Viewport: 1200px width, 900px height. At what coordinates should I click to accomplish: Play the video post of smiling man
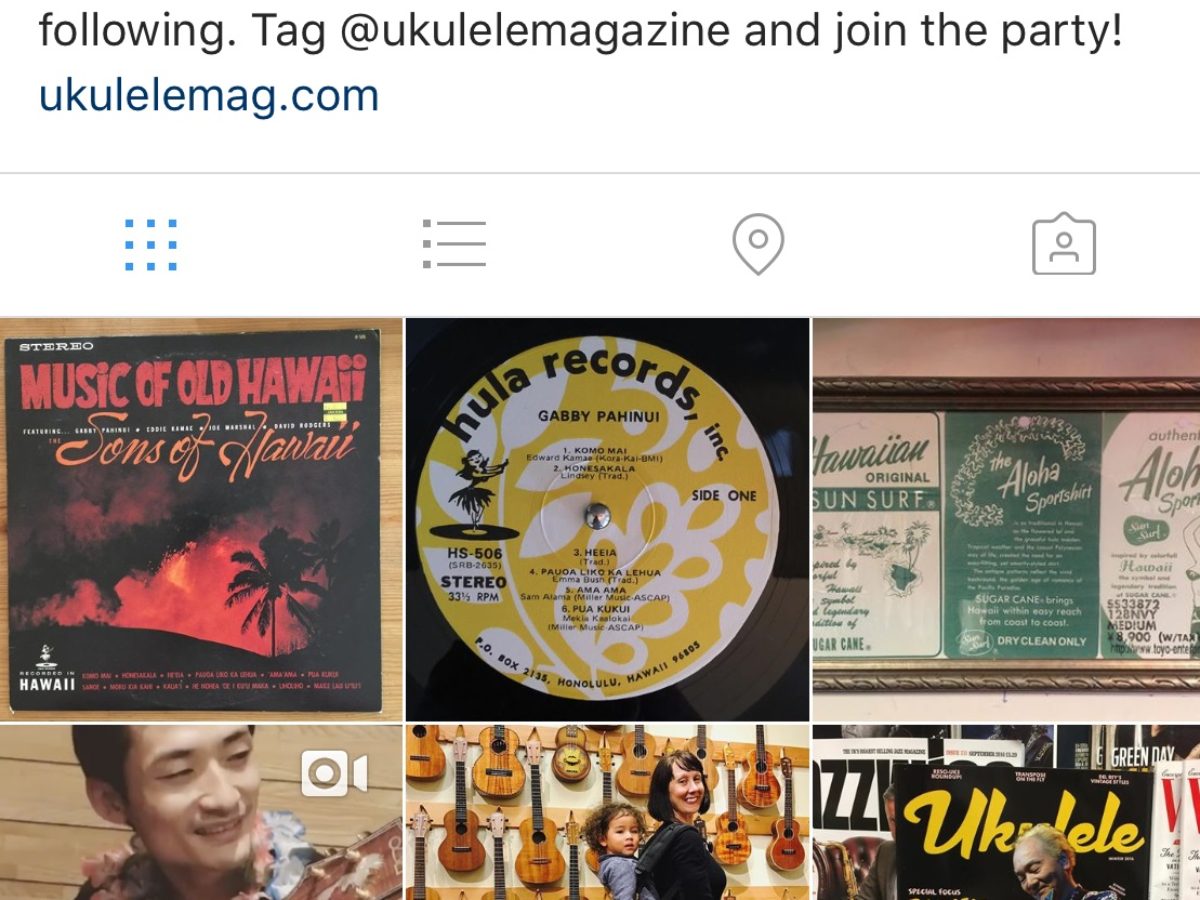(x=200, y=812)
